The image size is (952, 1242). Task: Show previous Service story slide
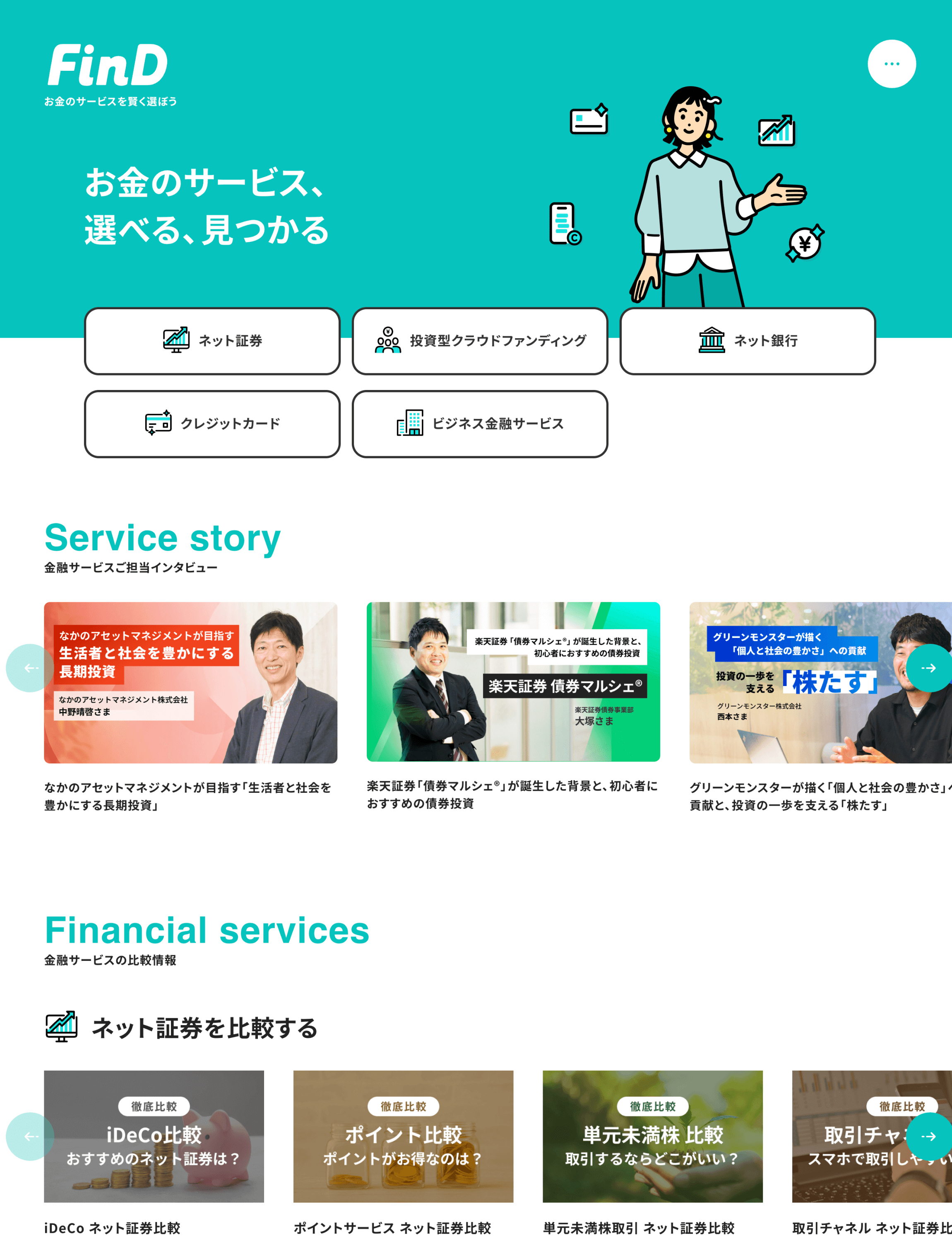click(30, 668)
